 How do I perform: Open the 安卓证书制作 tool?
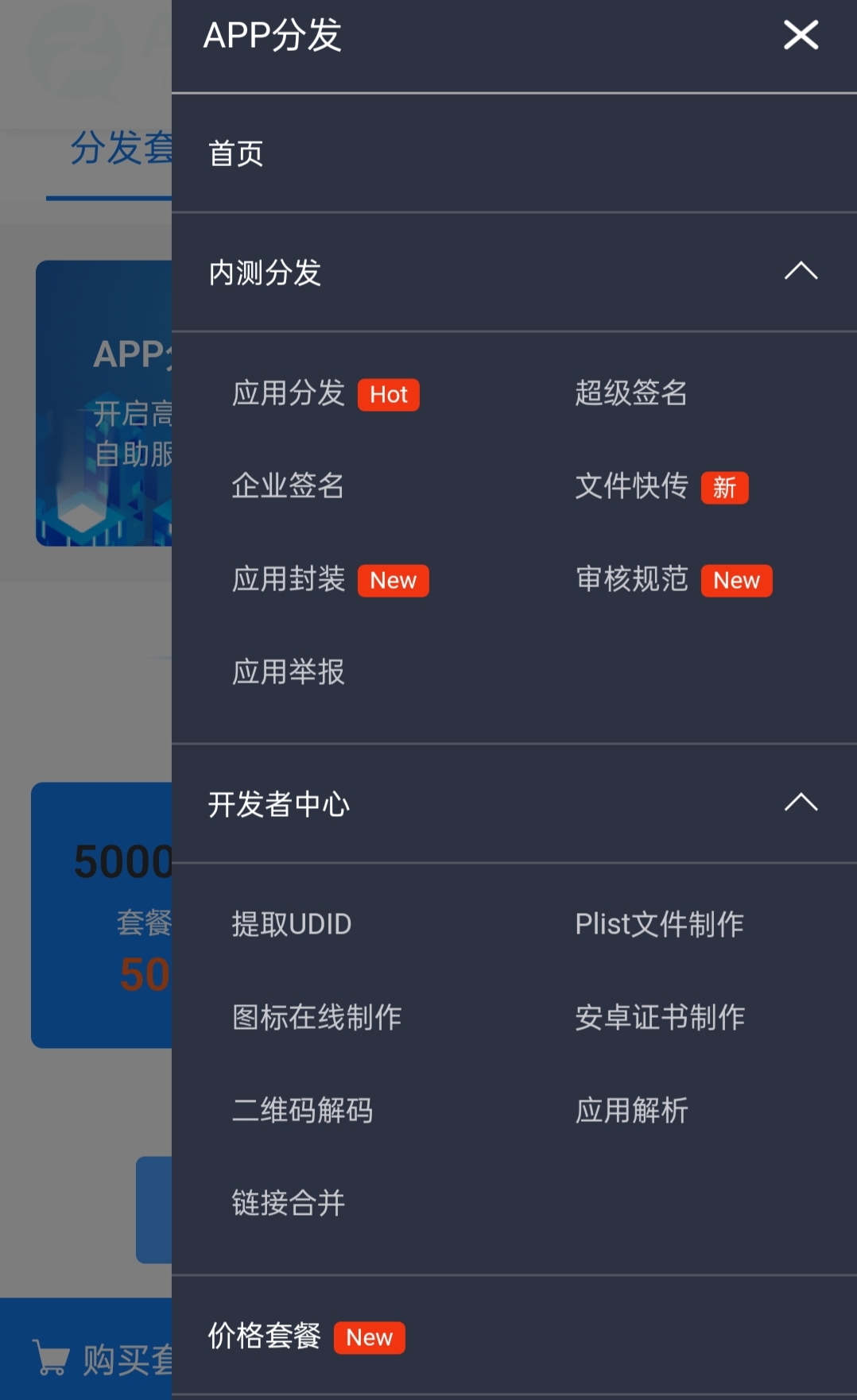pos(660,1017)
